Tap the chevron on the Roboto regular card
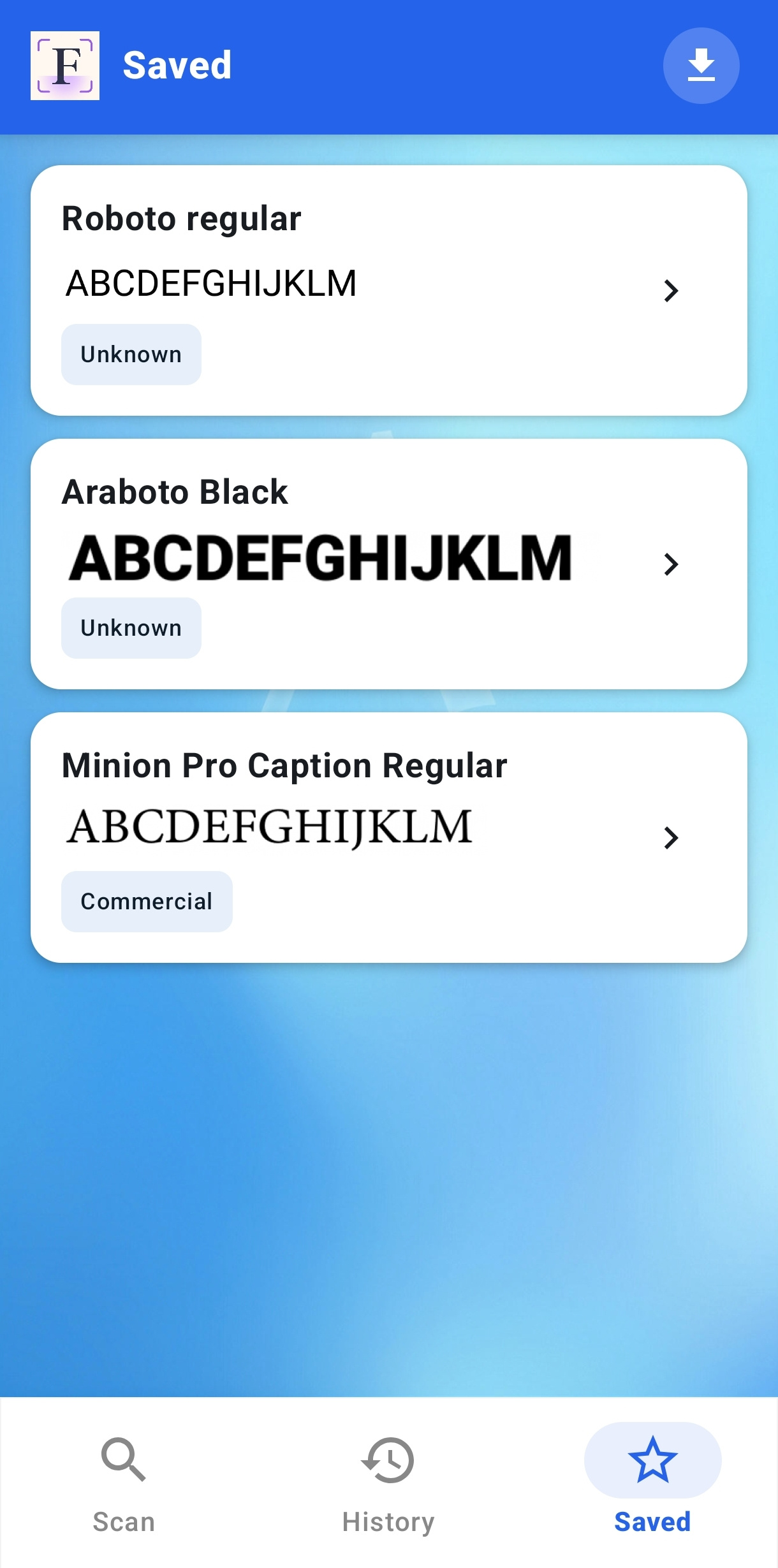The image size is (778, 1568). pos(671,291)
